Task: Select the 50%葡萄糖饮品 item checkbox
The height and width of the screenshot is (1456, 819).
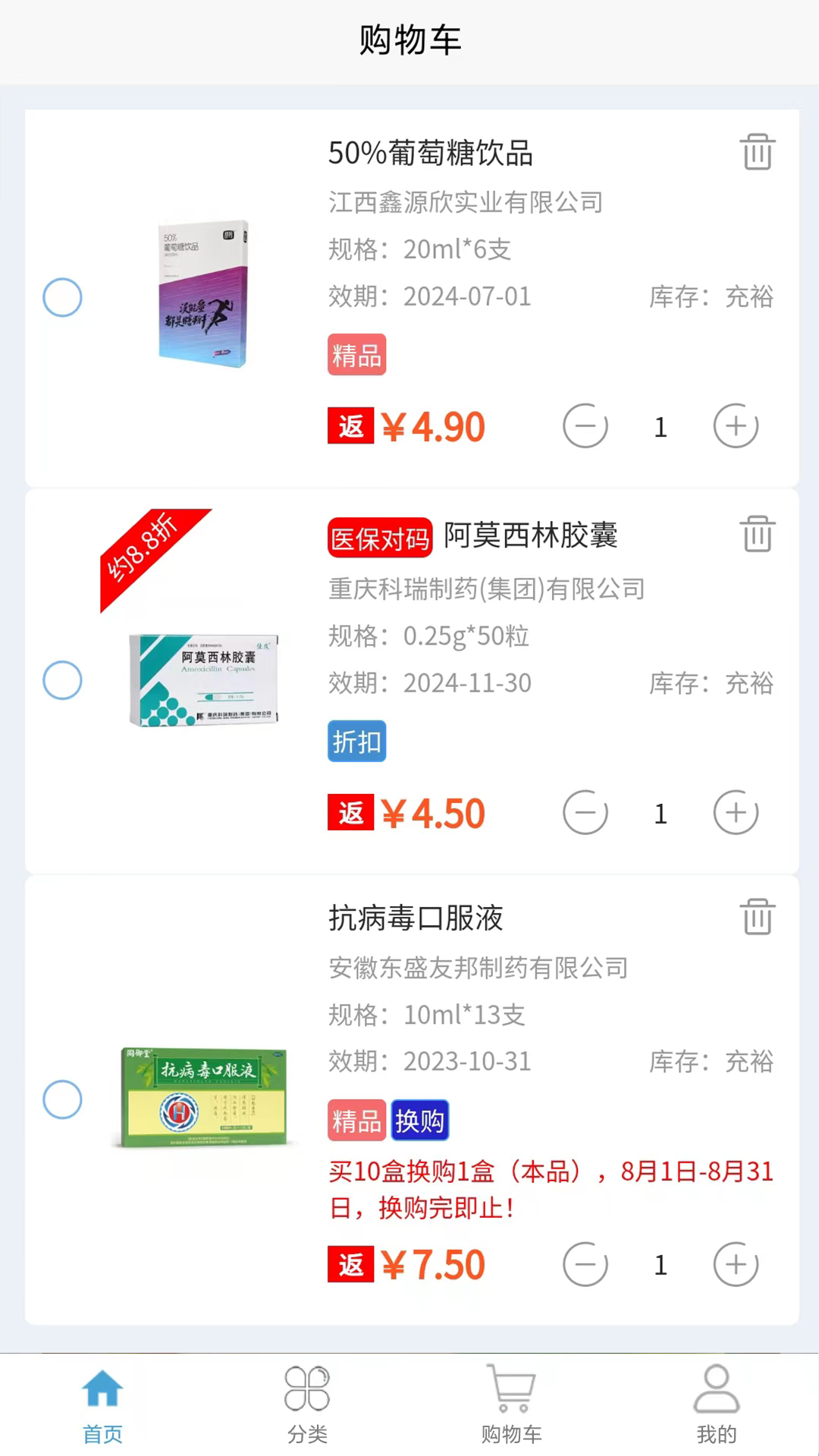Action: click(x=62, y=297)
